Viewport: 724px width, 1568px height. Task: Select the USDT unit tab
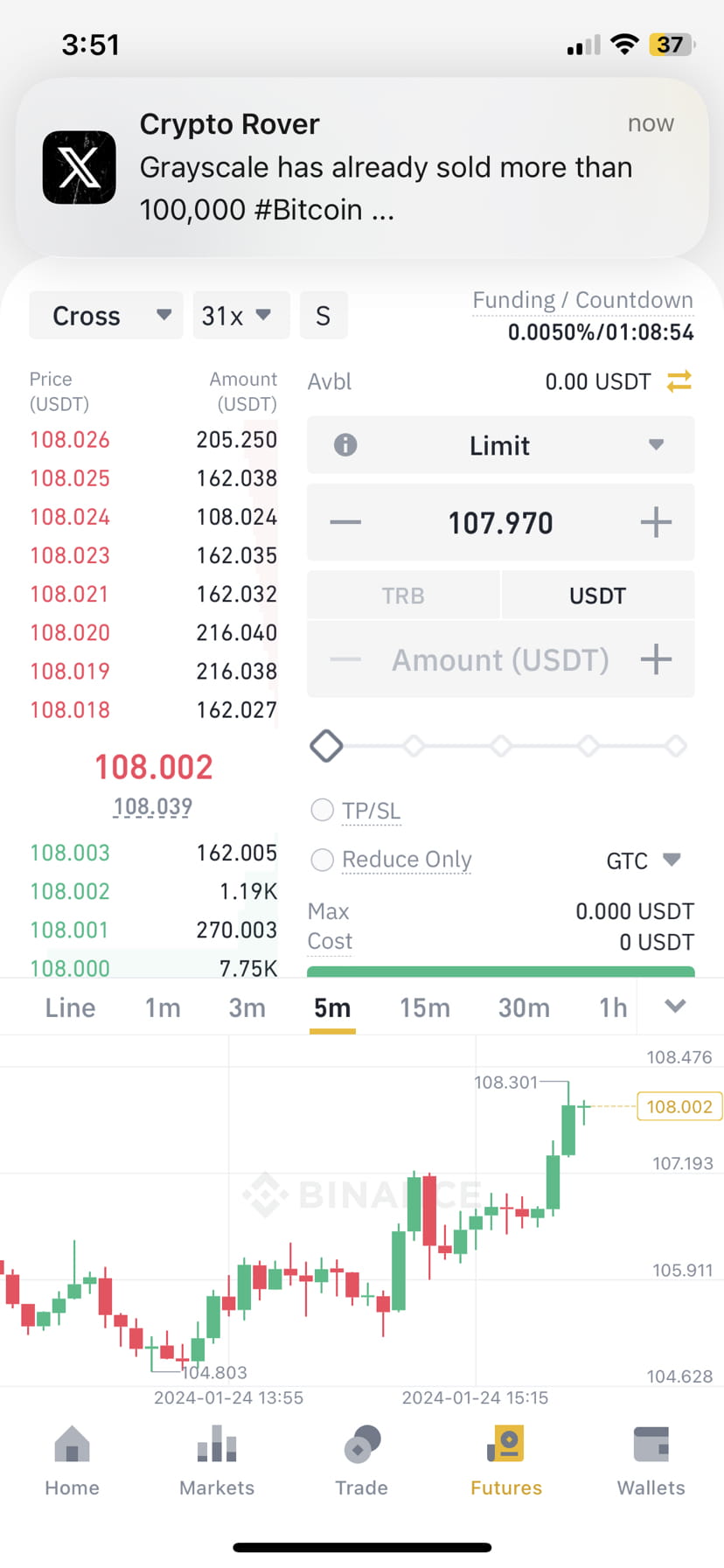[x=597, y=595]
